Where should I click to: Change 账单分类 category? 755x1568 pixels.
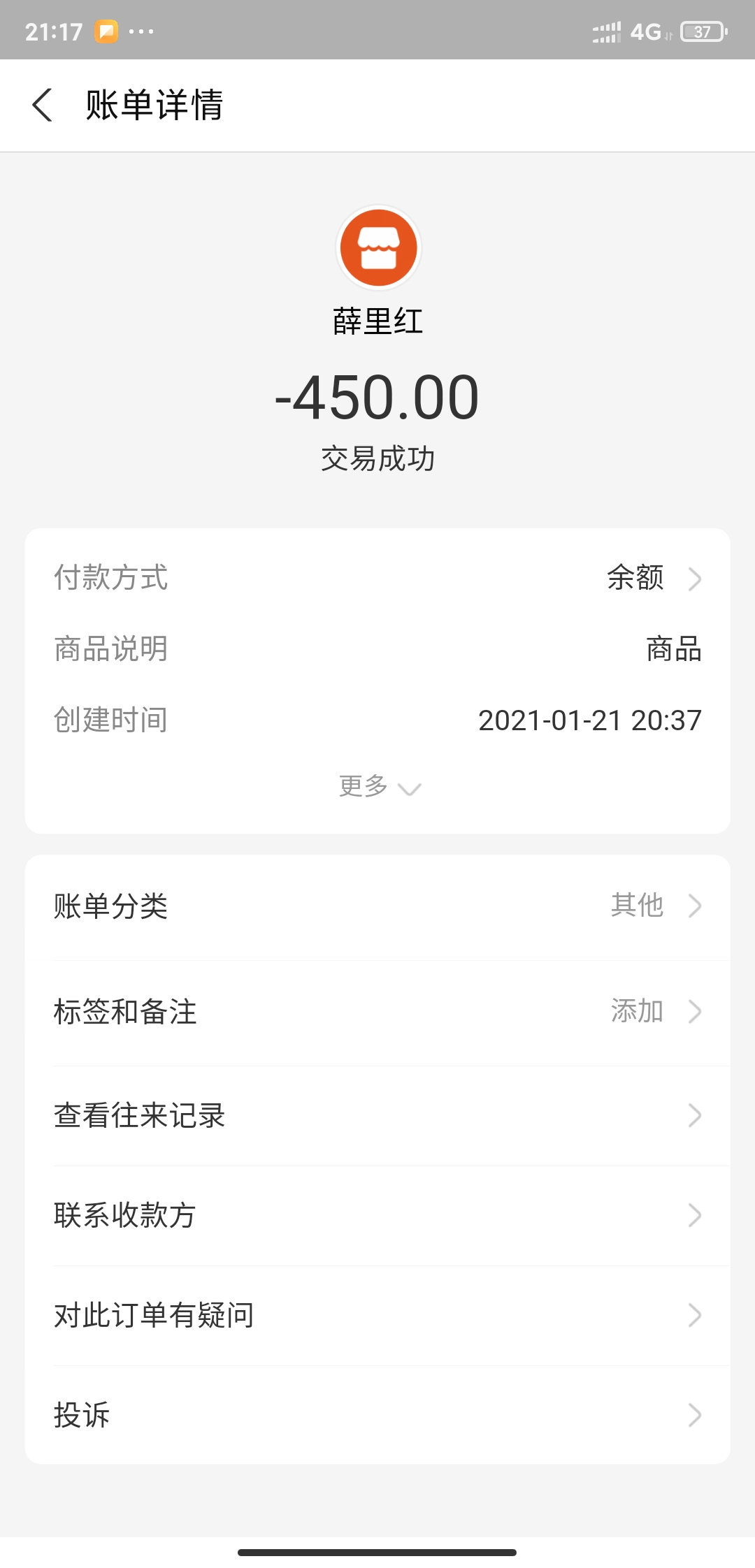(x=377, y=906)
